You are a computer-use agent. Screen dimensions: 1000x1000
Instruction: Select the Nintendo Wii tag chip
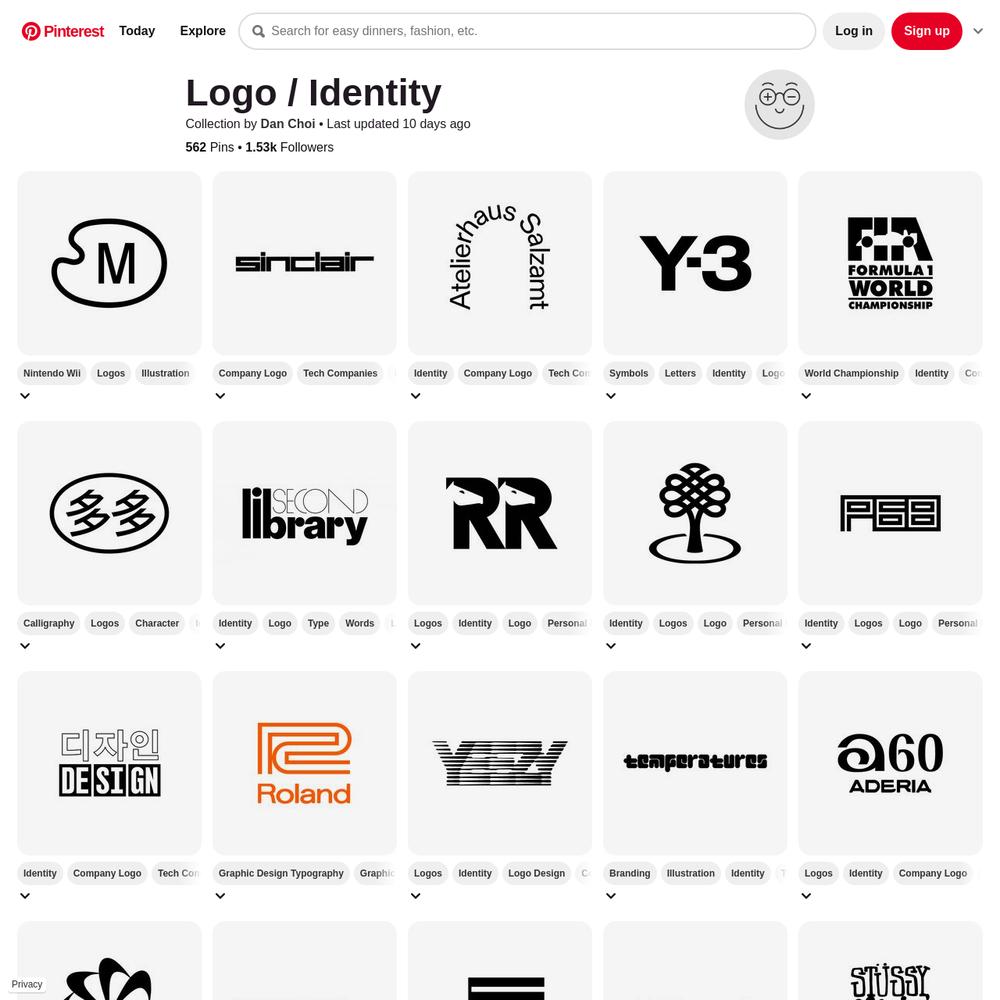coord(52,373)
